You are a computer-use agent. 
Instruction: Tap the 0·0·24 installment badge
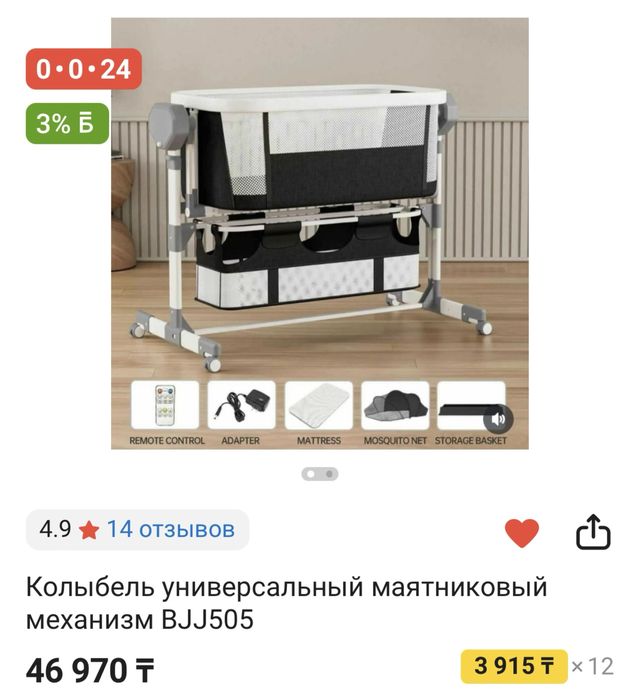pyautogui.click(x=84, y=69)
